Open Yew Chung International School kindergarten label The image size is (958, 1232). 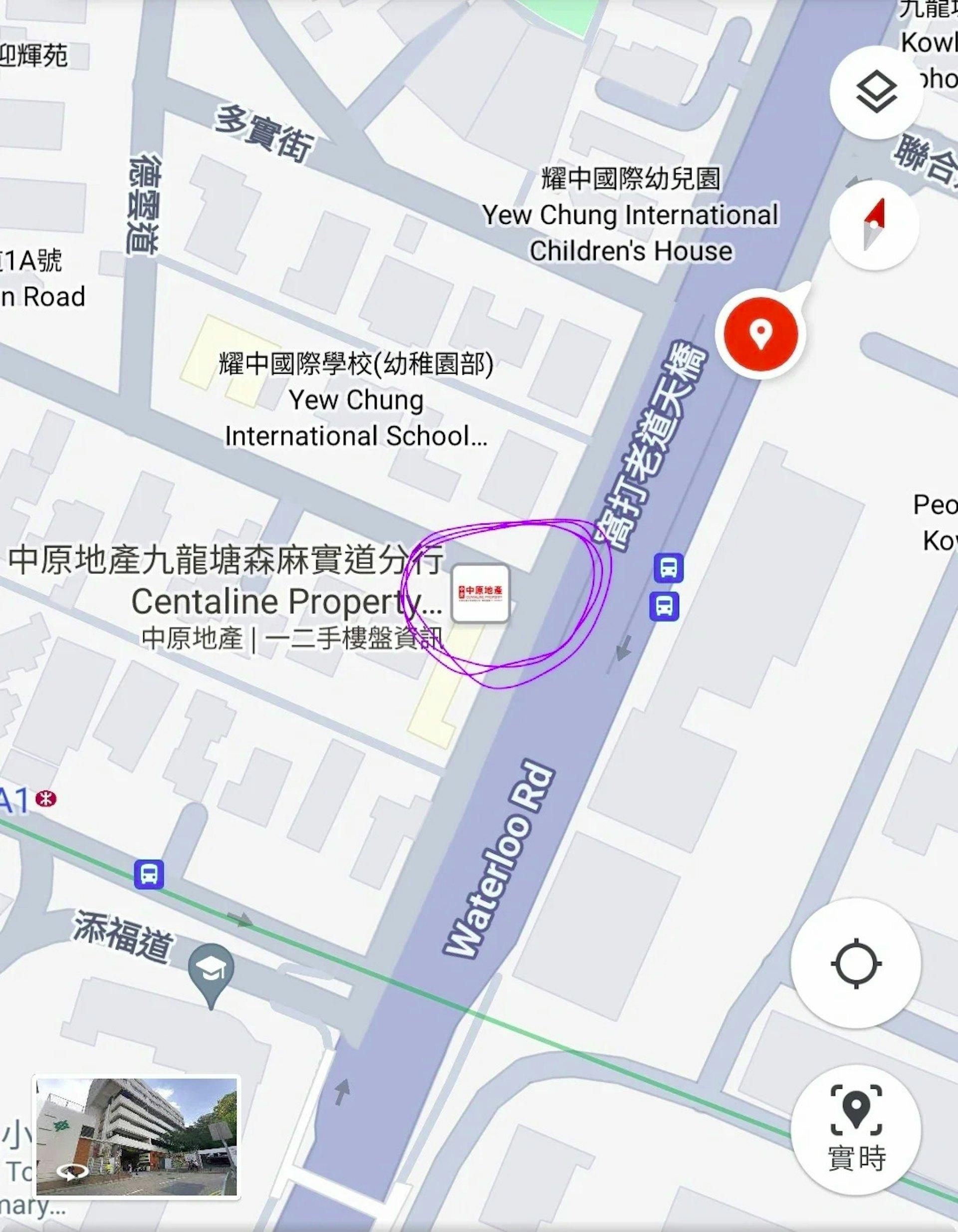pos(356,399)
